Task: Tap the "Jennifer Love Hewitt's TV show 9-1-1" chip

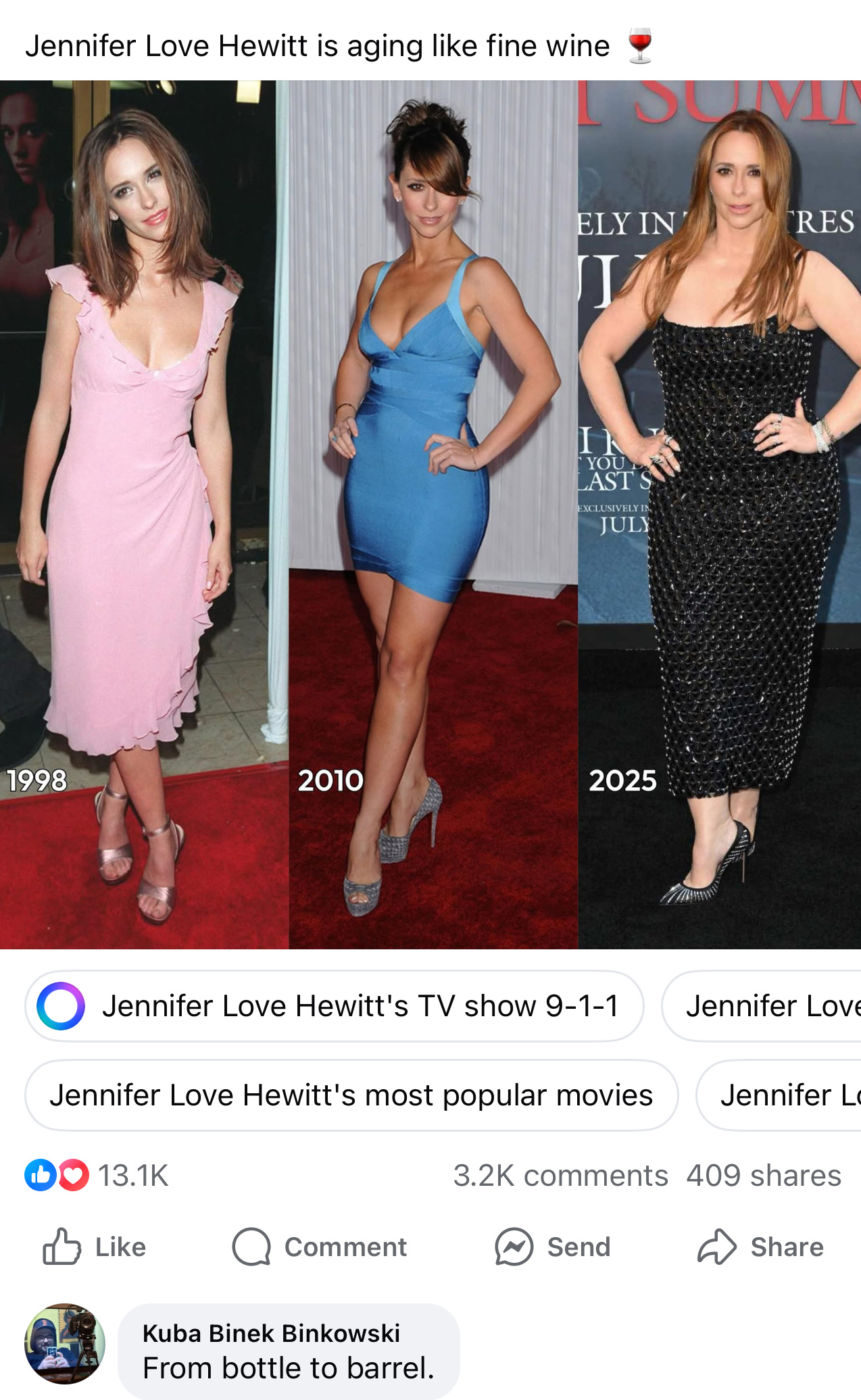Action: [335, 1006]
